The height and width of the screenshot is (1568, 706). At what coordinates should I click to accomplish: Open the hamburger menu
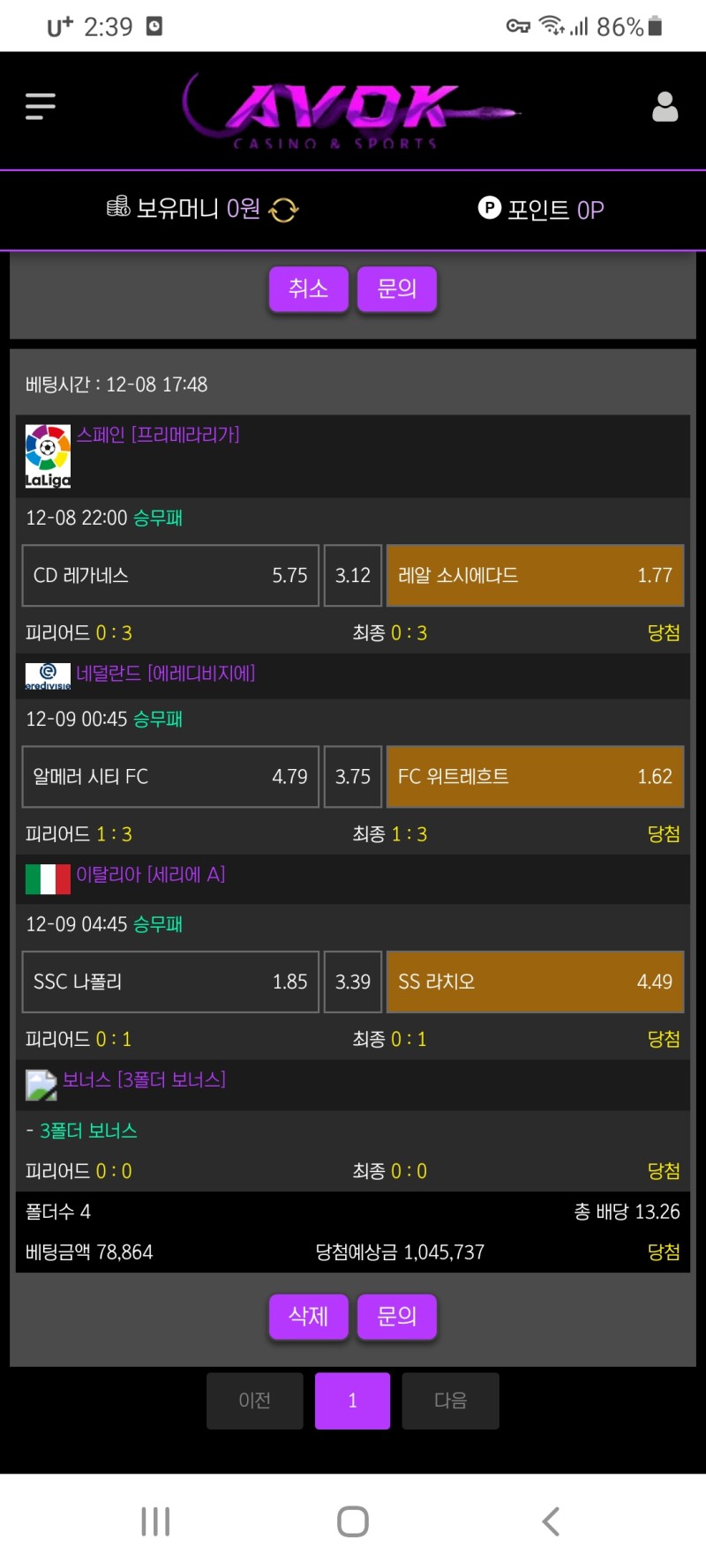point(41,107)
